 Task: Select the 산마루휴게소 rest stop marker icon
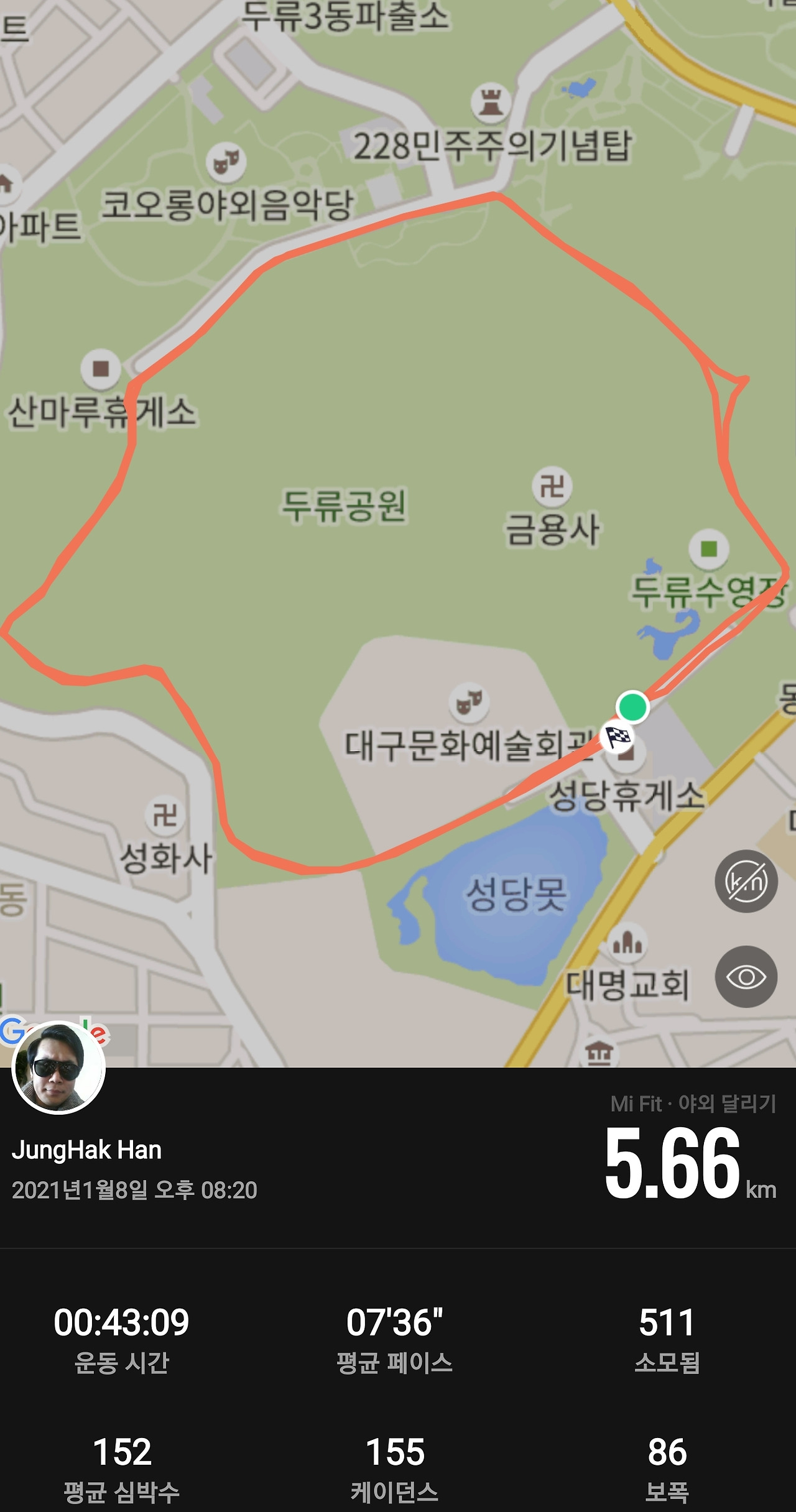[99, 367]
